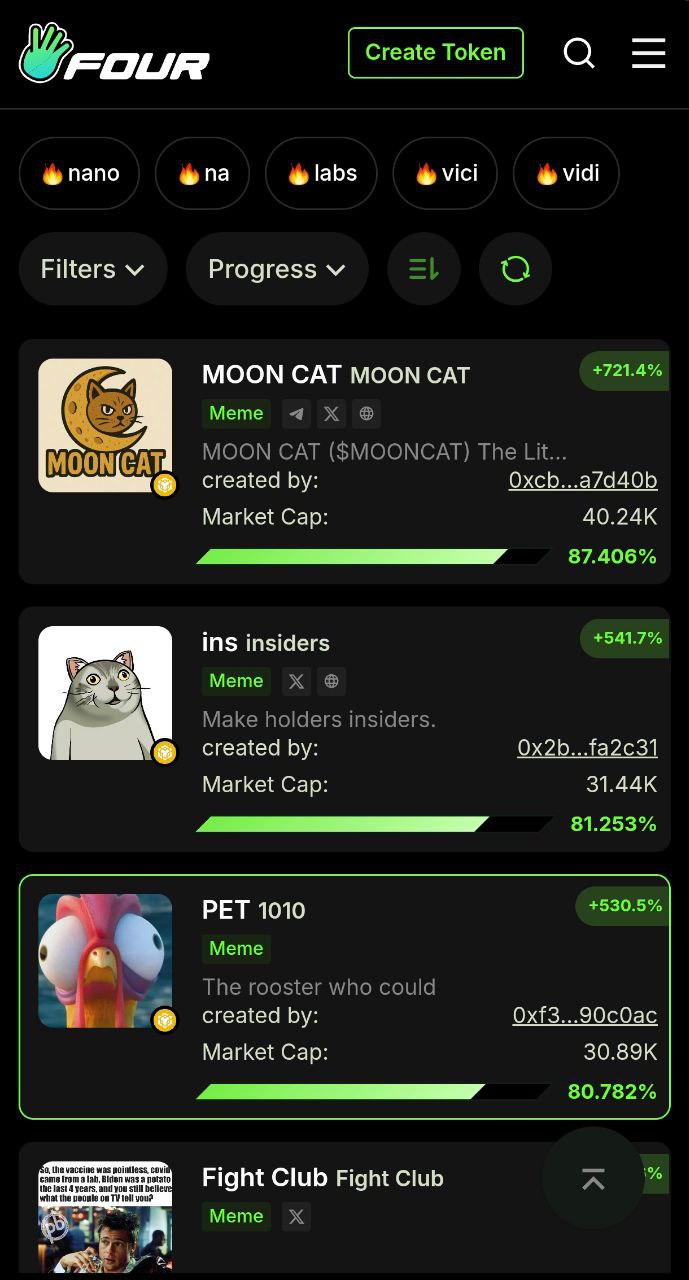Open creator address 0xf3...90c0ac

tap(585, 1016)
